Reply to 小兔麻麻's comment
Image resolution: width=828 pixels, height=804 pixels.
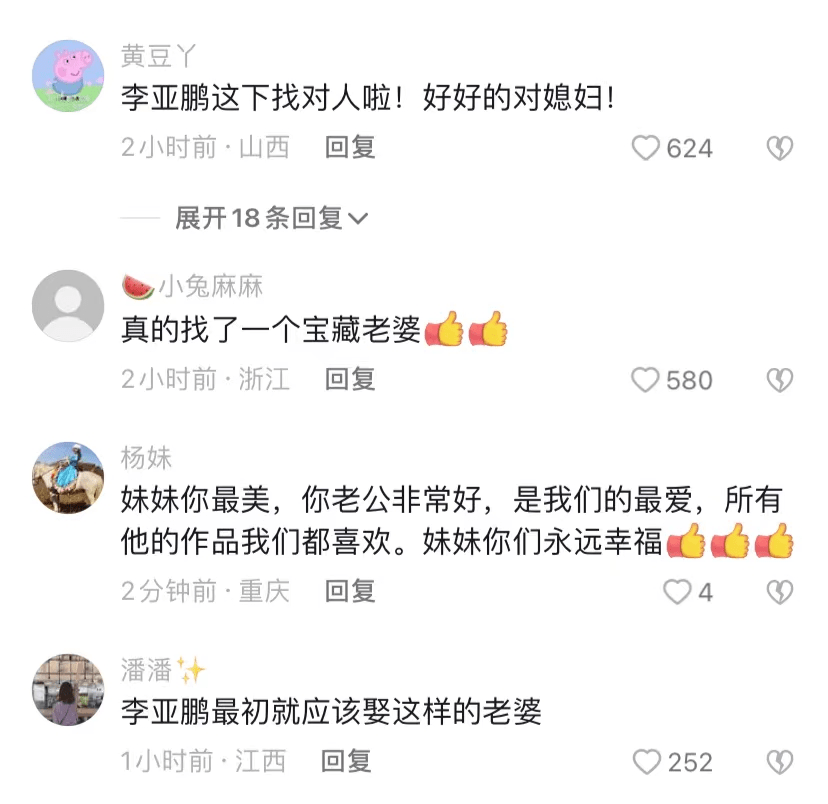click(x=350, y=379)
